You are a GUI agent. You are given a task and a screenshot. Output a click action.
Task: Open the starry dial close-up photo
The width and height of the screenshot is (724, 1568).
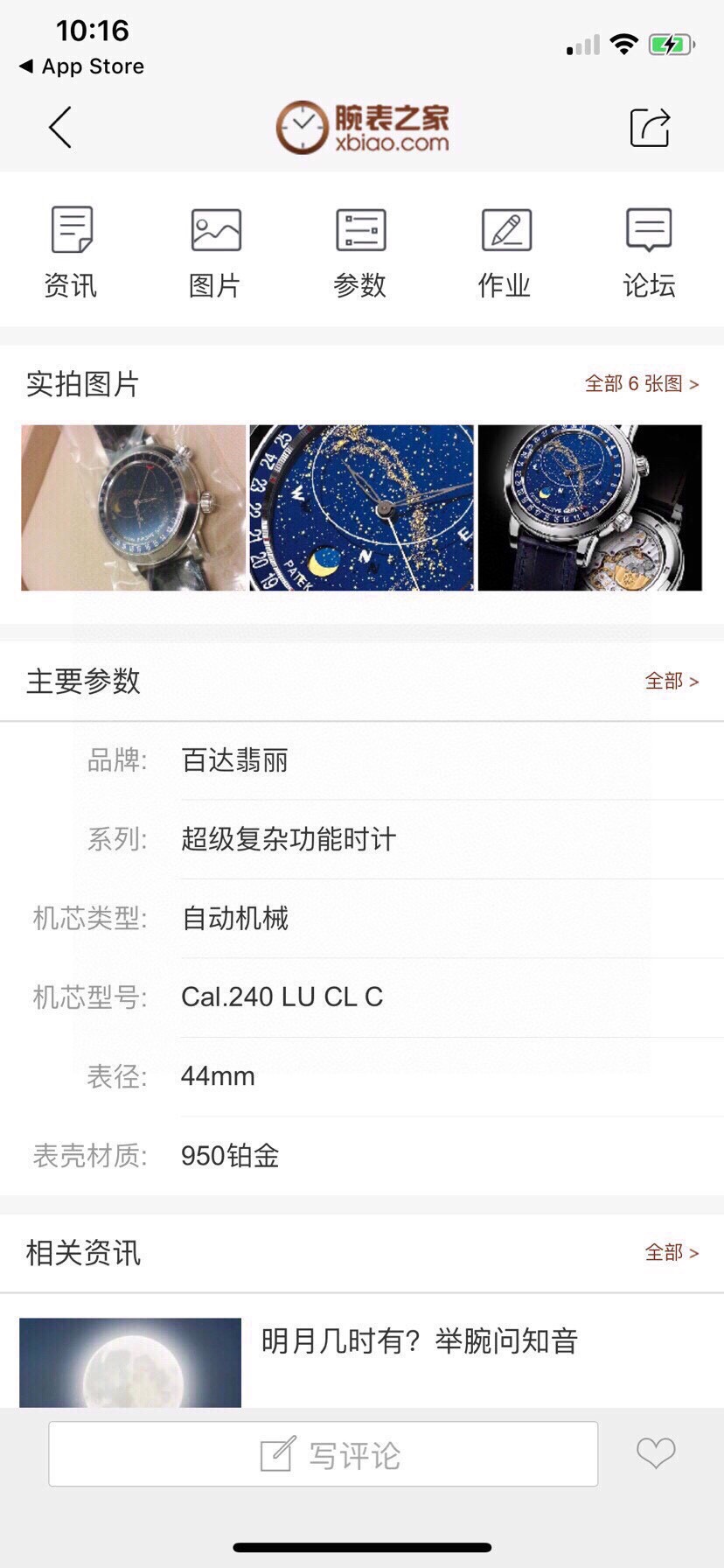point(361,507)
